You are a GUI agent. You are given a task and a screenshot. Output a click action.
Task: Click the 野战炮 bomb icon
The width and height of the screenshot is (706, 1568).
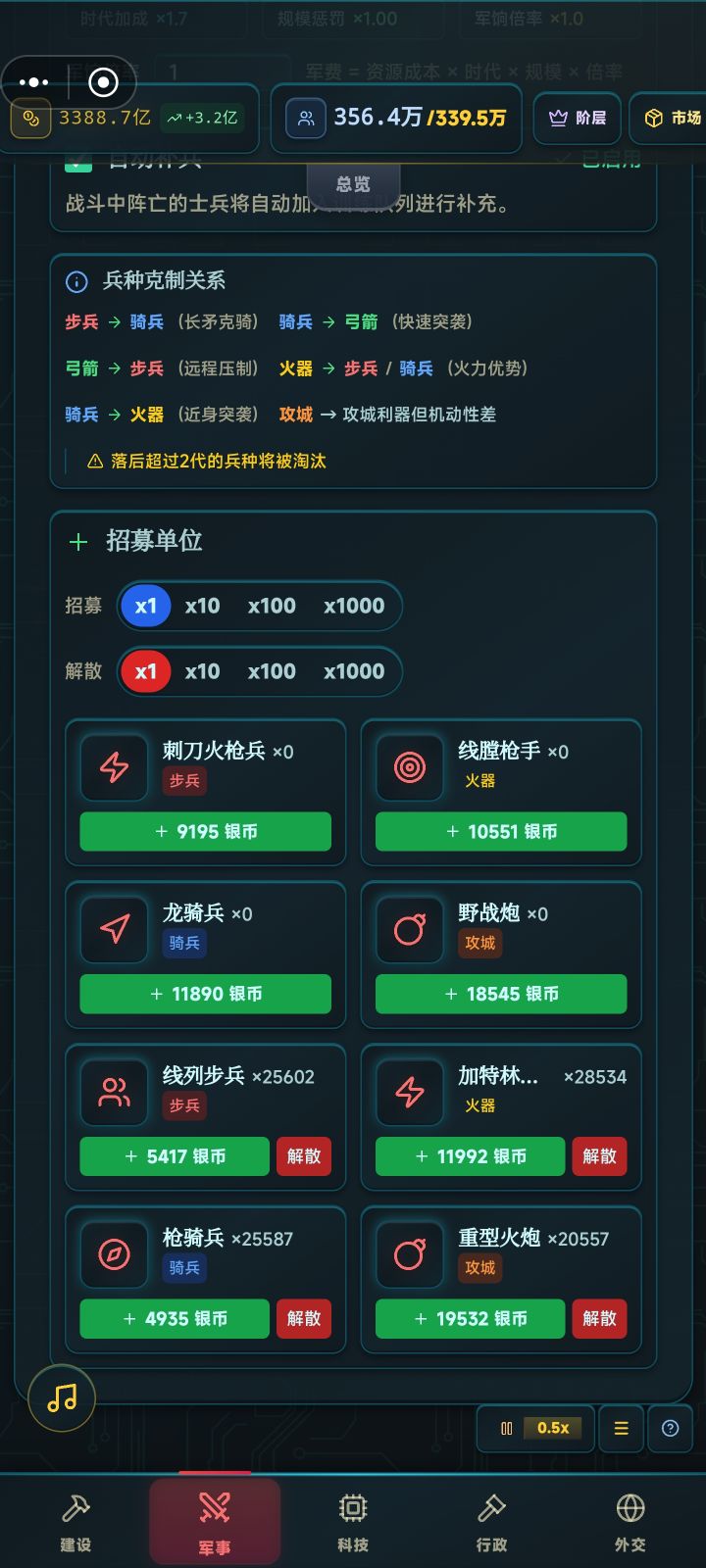click(410, 929)
